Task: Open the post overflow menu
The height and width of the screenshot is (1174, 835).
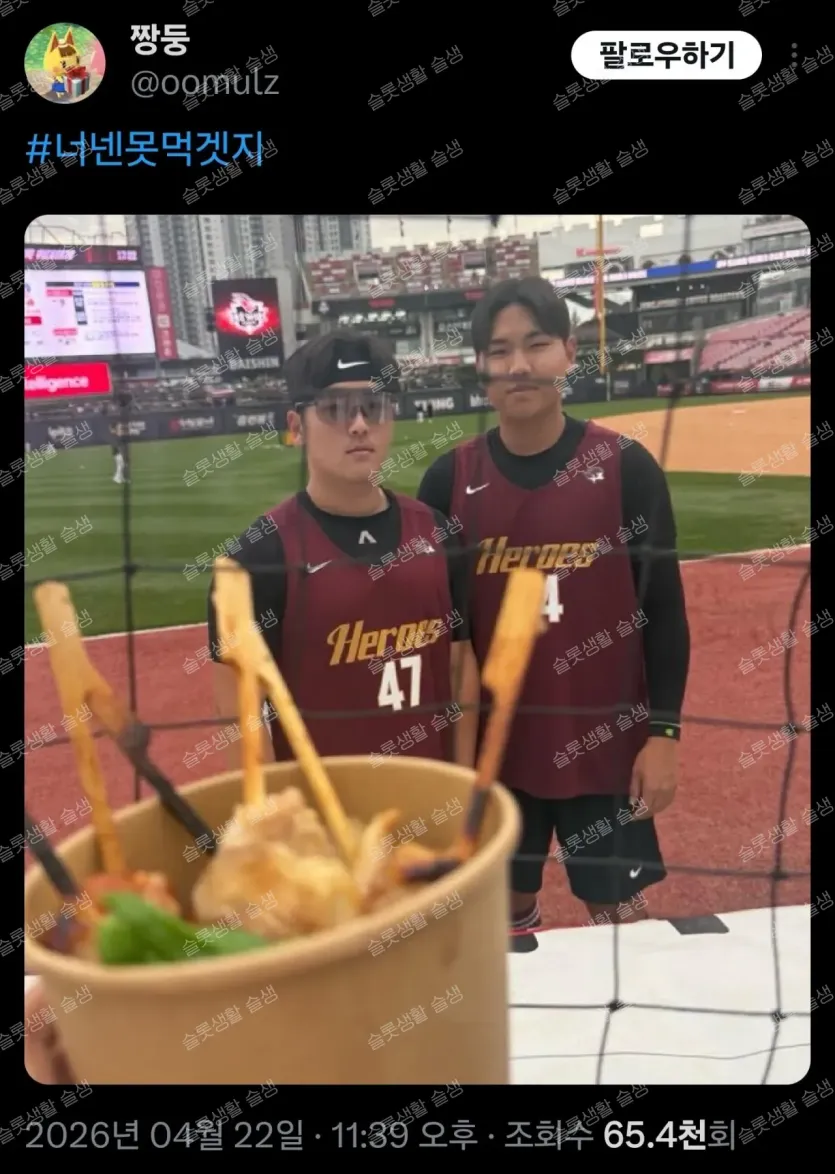Action: [795, 56]
